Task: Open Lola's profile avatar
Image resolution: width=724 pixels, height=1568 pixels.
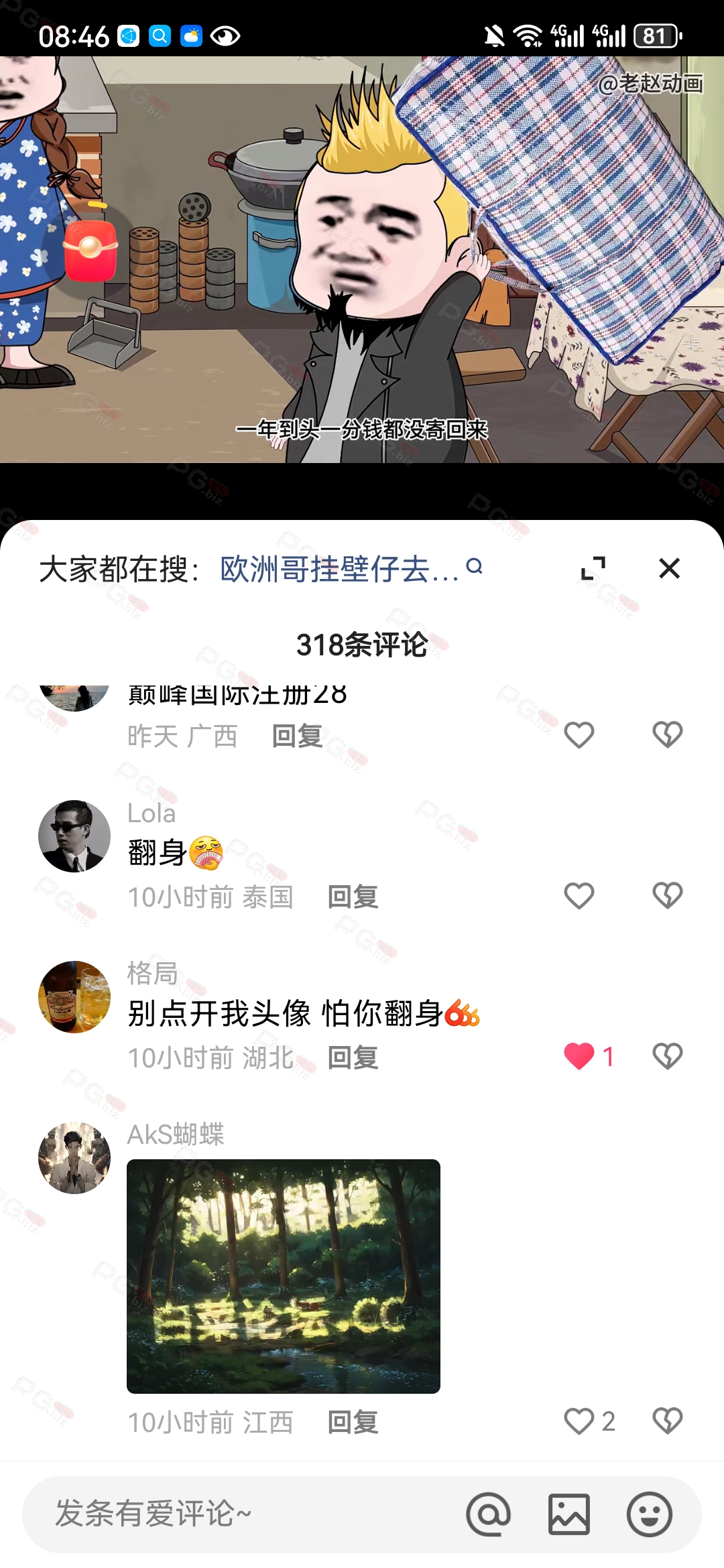Action: pos(74,836)
